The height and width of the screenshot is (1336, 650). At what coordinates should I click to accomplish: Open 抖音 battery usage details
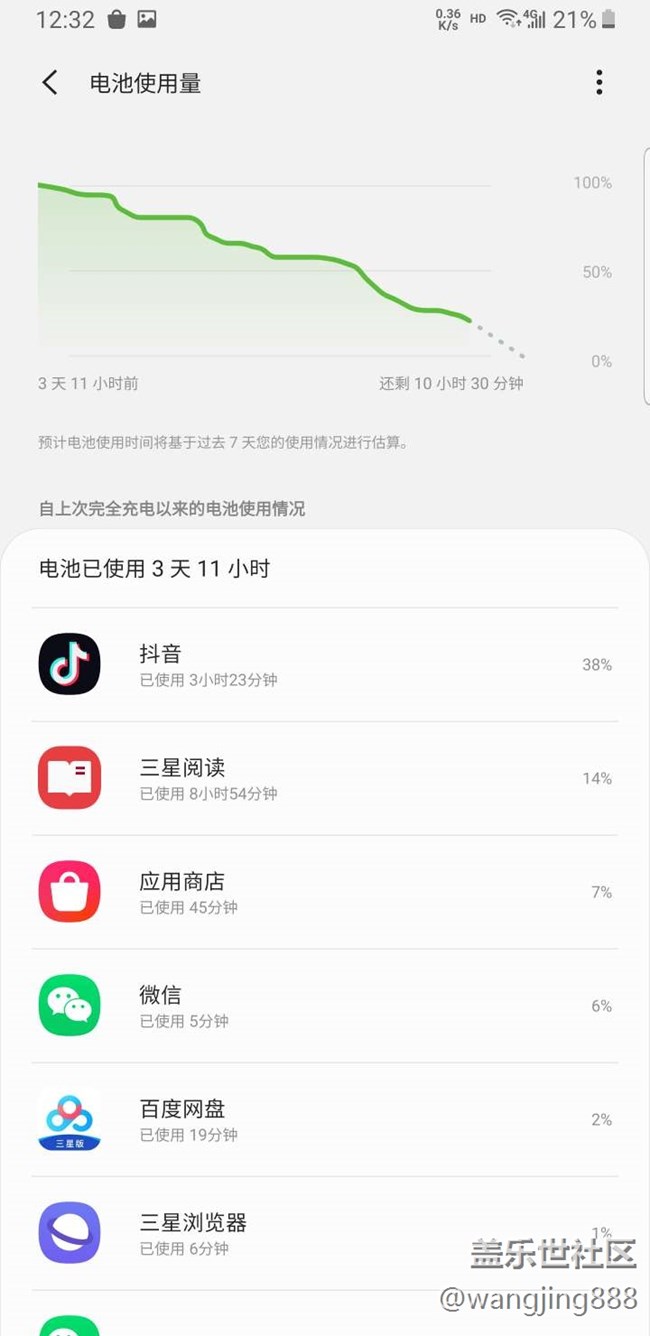[325, 665]
